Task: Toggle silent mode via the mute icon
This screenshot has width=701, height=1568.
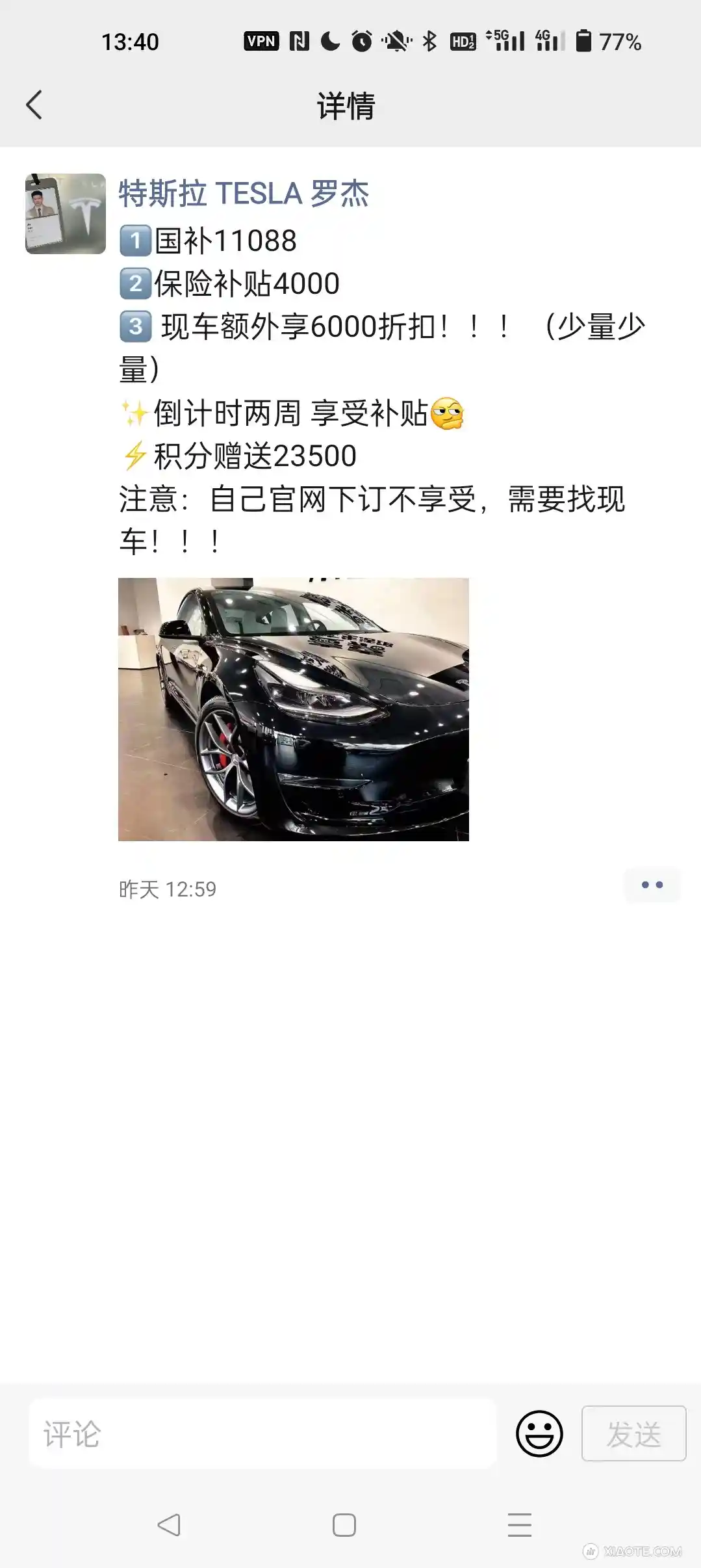Action: pyautogui.click(x=395, y=41)
